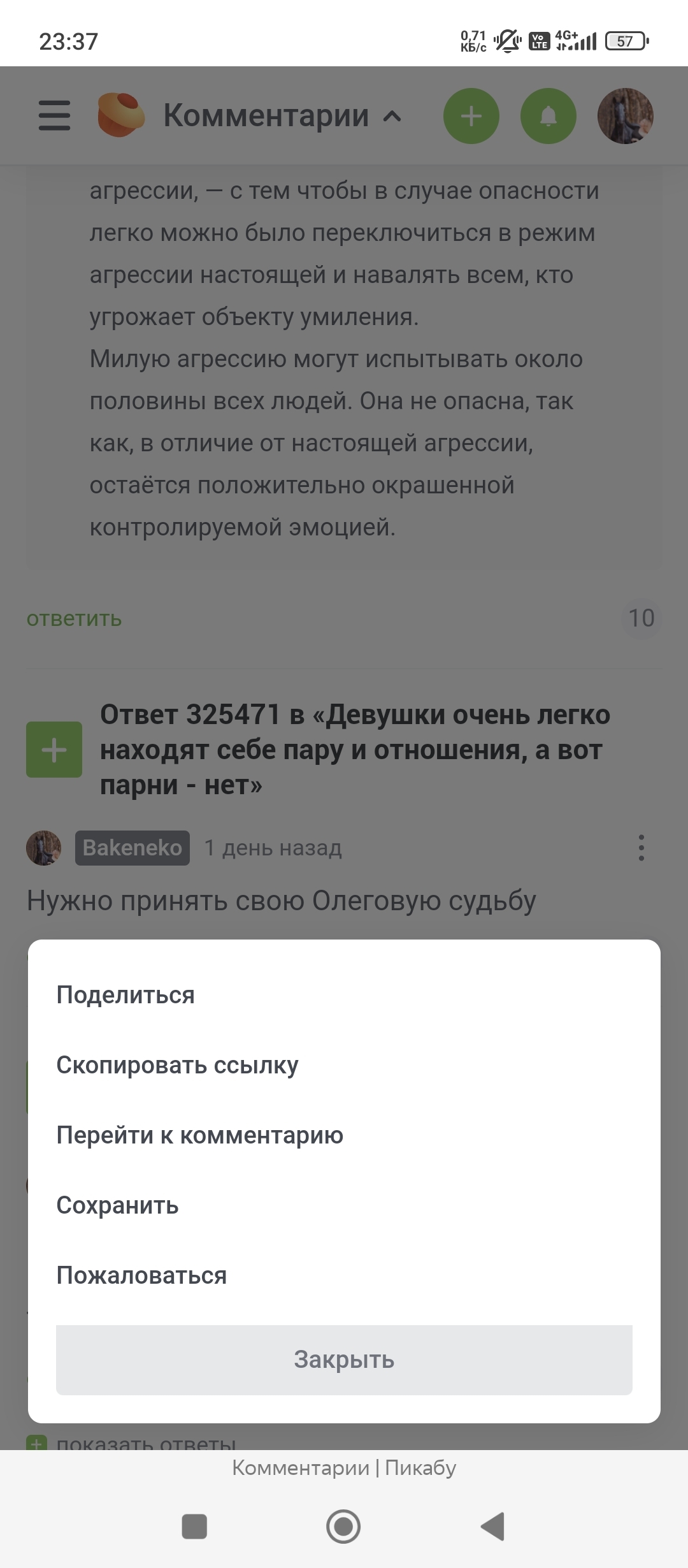The height and width of the screenshot is (1568, 688).
Task: Go back with the system back button
Action: (x=492, y=1527)
